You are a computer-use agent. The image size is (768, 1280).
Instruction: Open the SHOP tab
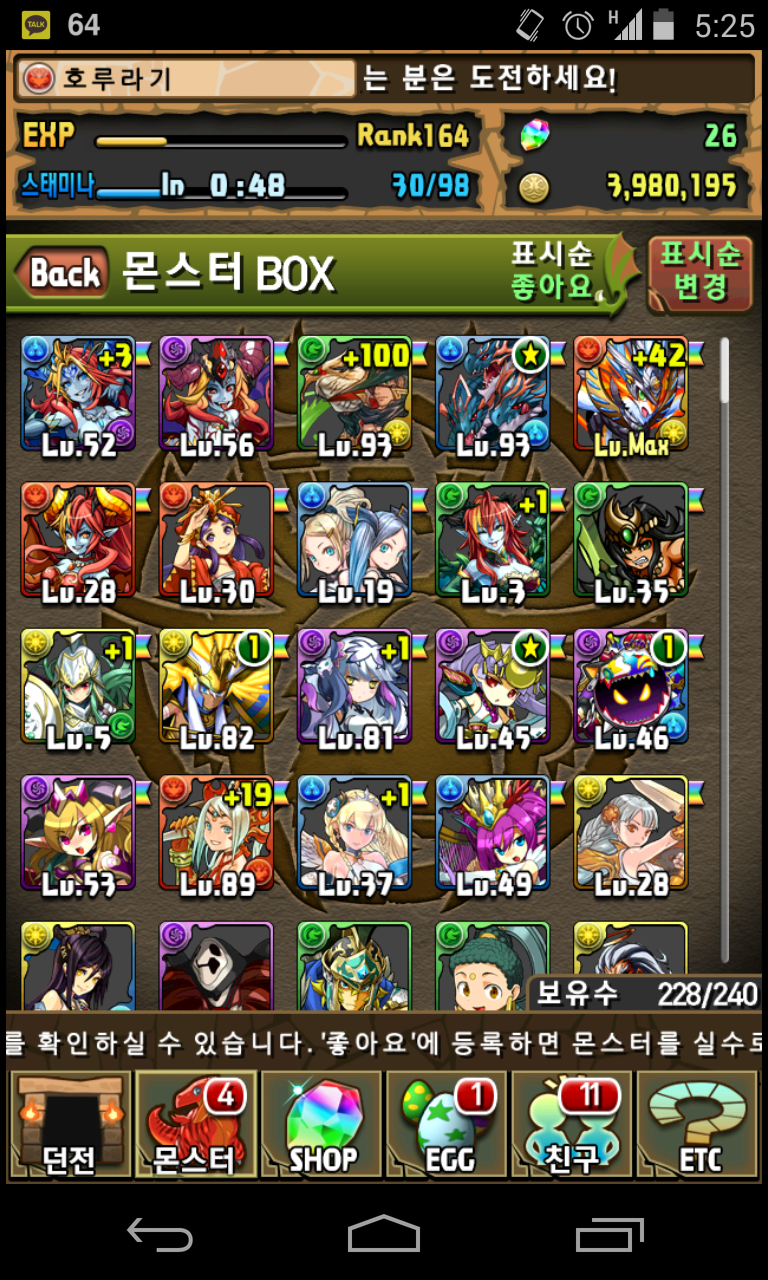[322, 1123]
